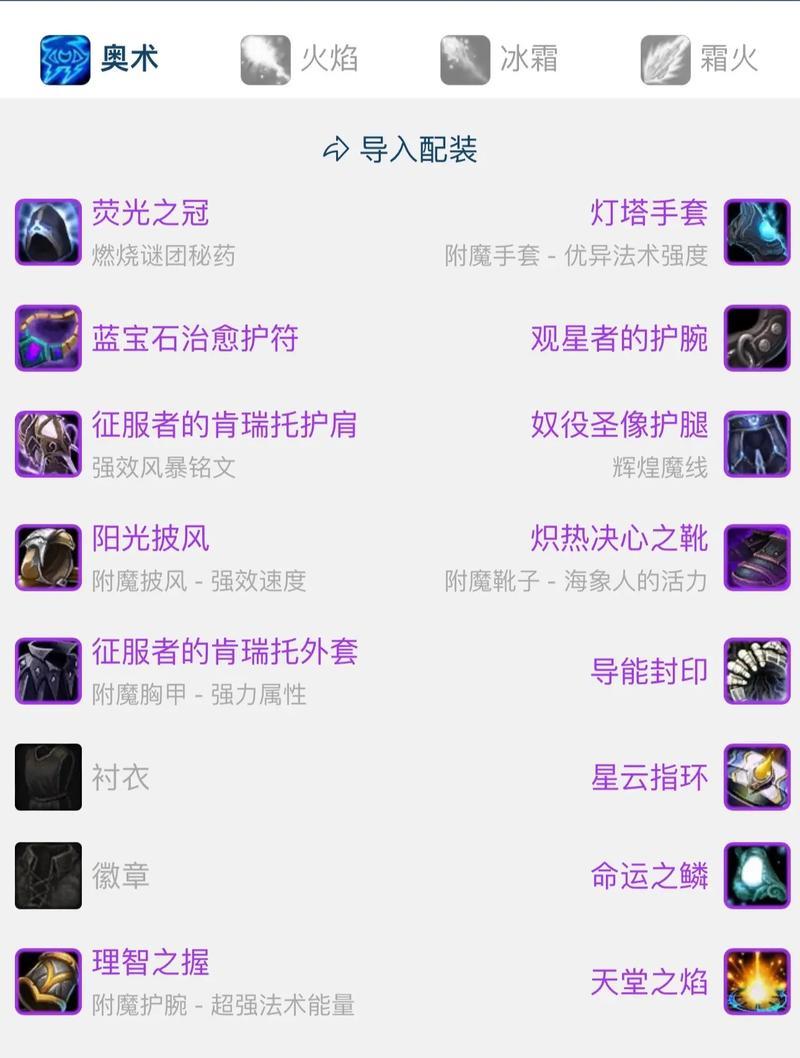Open the 导能封印 ring item
This screenshot has width=800, height=1058.
(x=648, y=671)
